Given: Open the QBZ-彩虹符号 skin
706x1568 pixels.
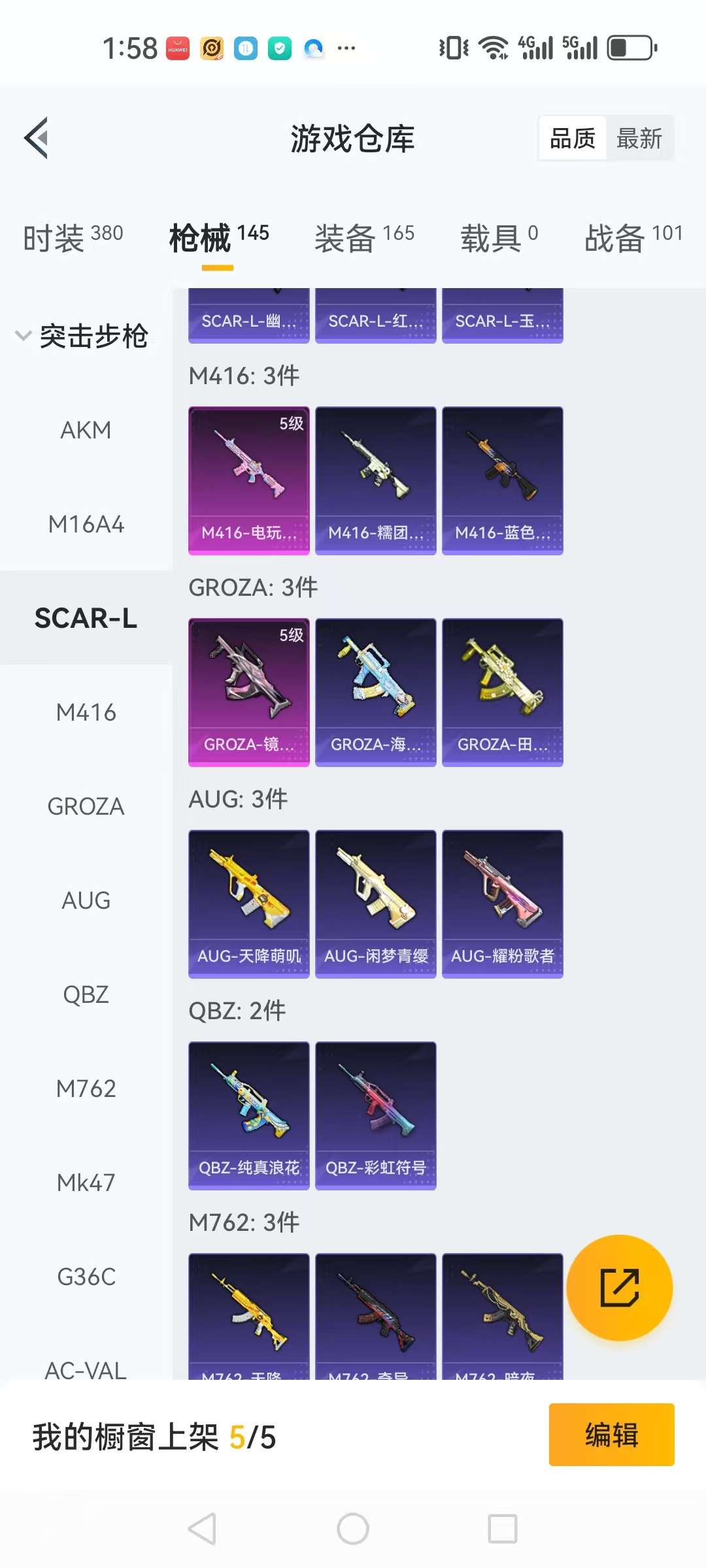Looking at the screenshot, I should [x=375, y=1116].
